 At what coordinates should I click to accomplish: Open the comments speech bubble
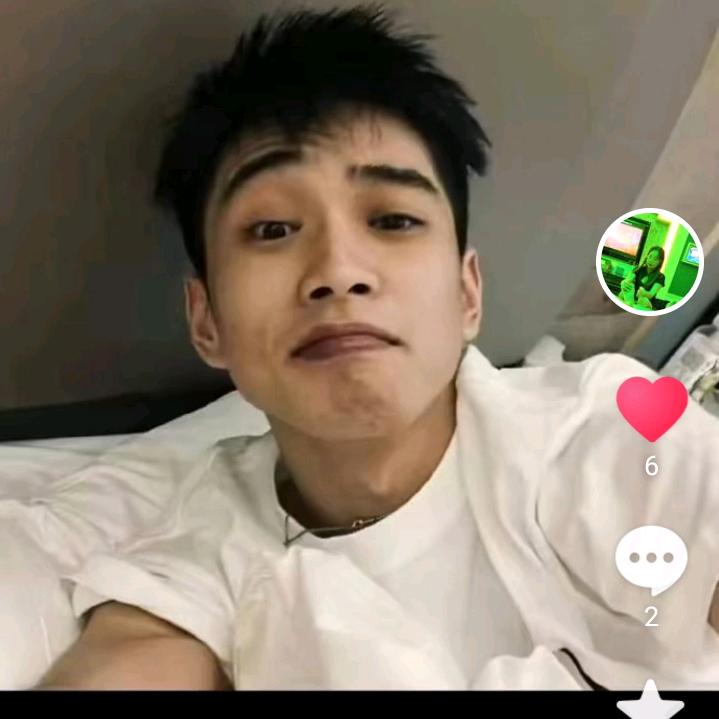tap(651, 560)
